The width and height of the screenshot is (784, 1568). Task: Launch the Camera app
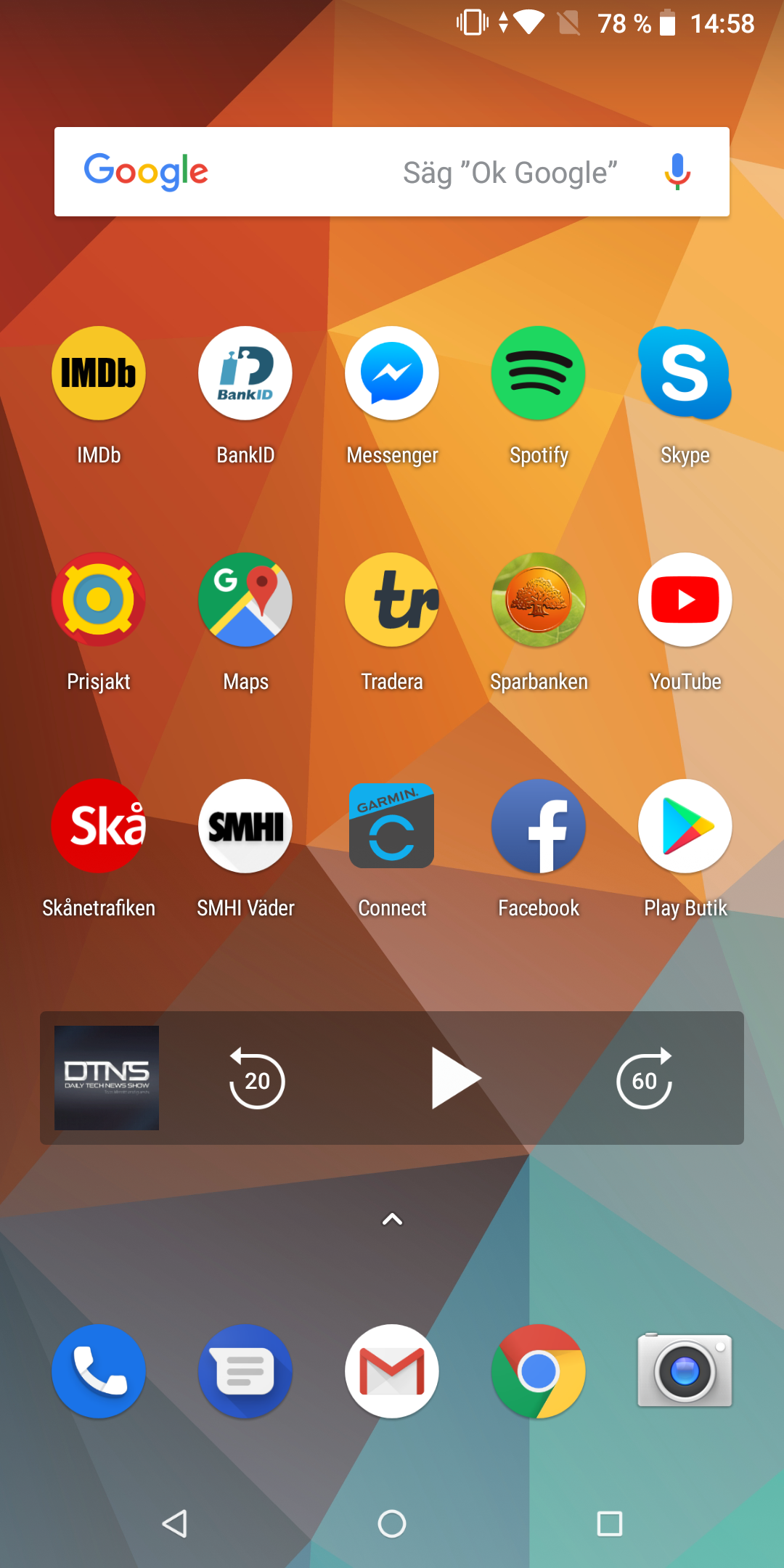tap(685, 1371)
